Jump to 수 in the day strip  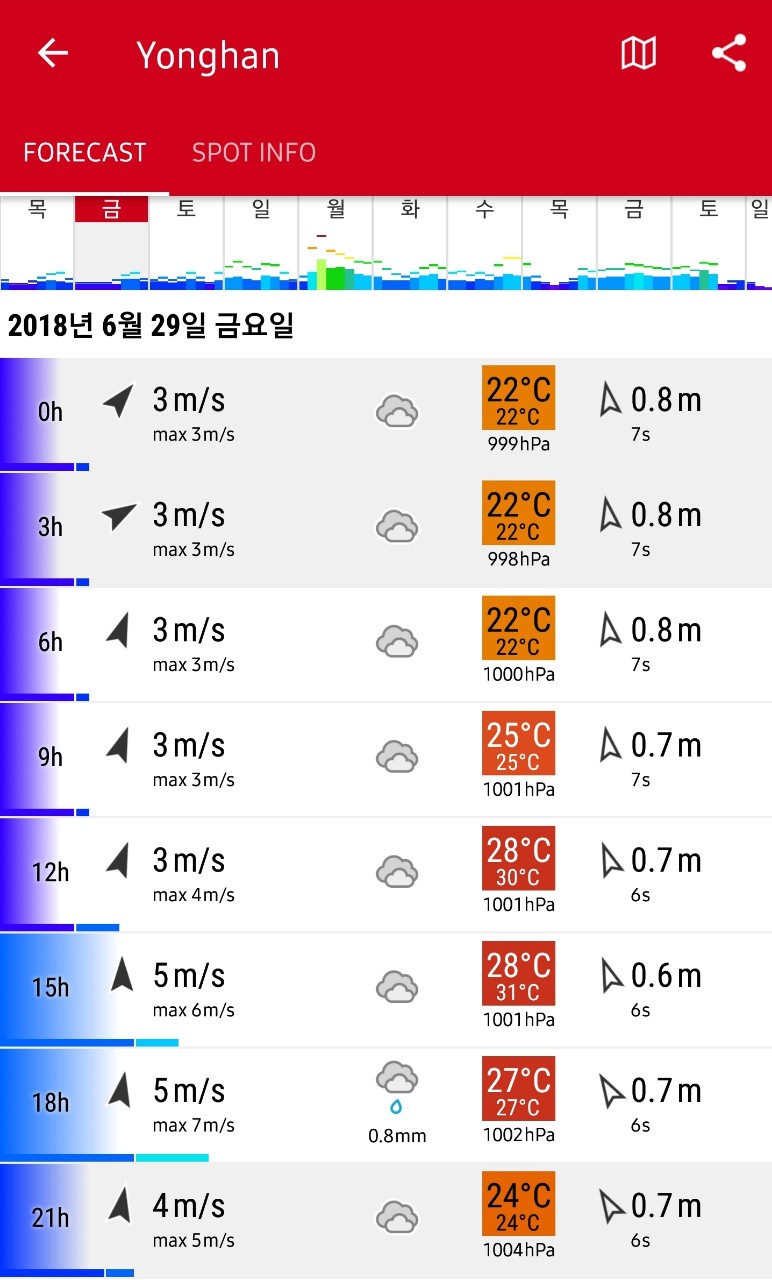[x=485, y=242]
